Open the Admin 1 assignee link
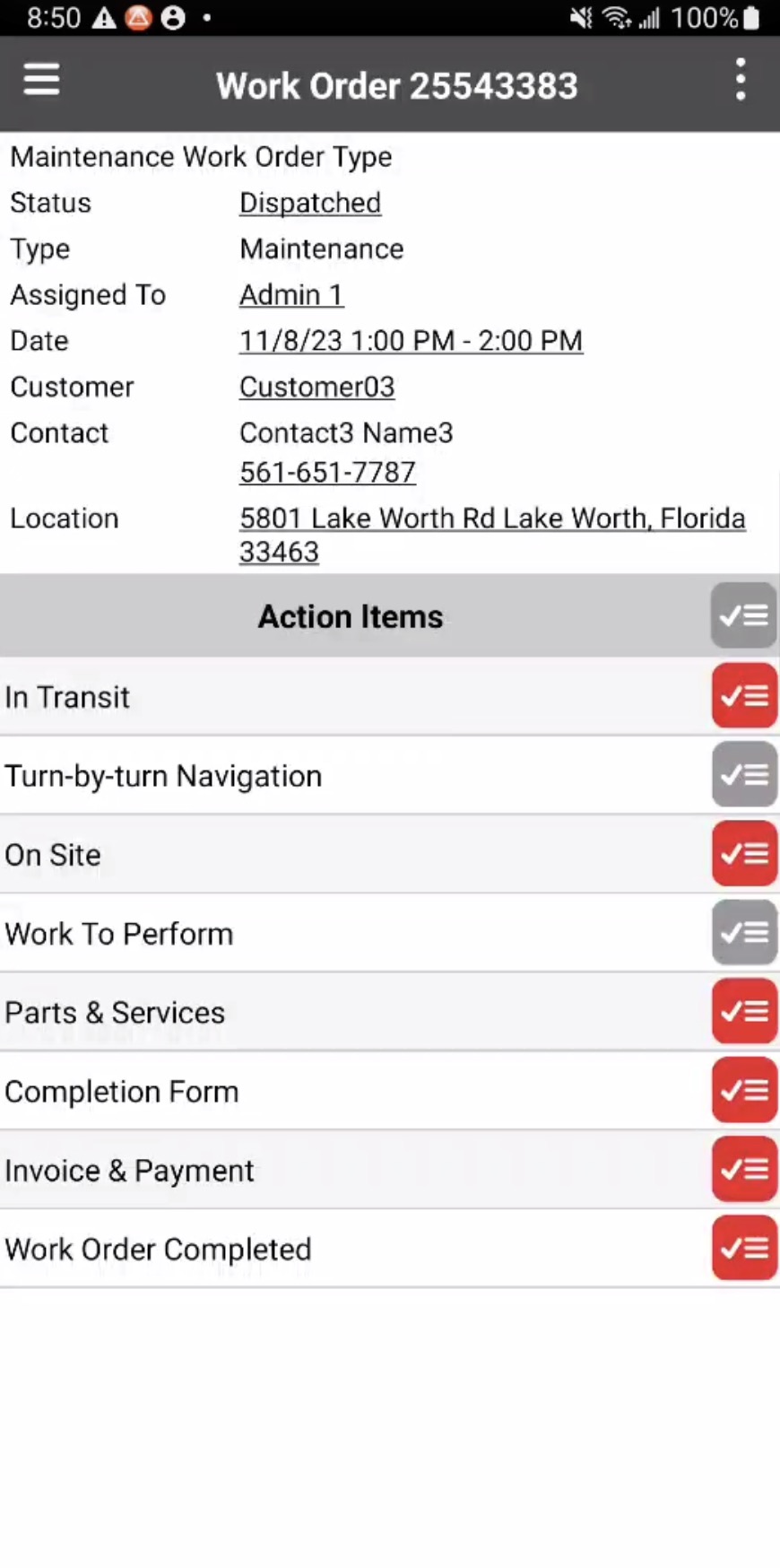This screenshot has height=1568, width=780. tap(291, 295)
